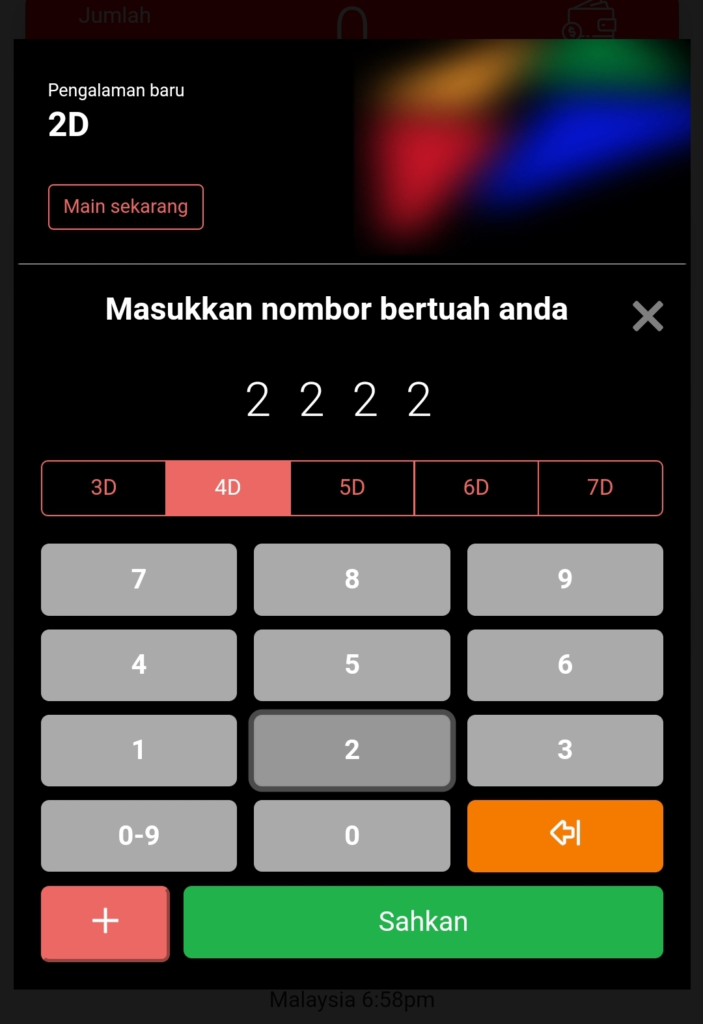
Task: Enter digit 3 on the keypad
Action: [565, 750]
